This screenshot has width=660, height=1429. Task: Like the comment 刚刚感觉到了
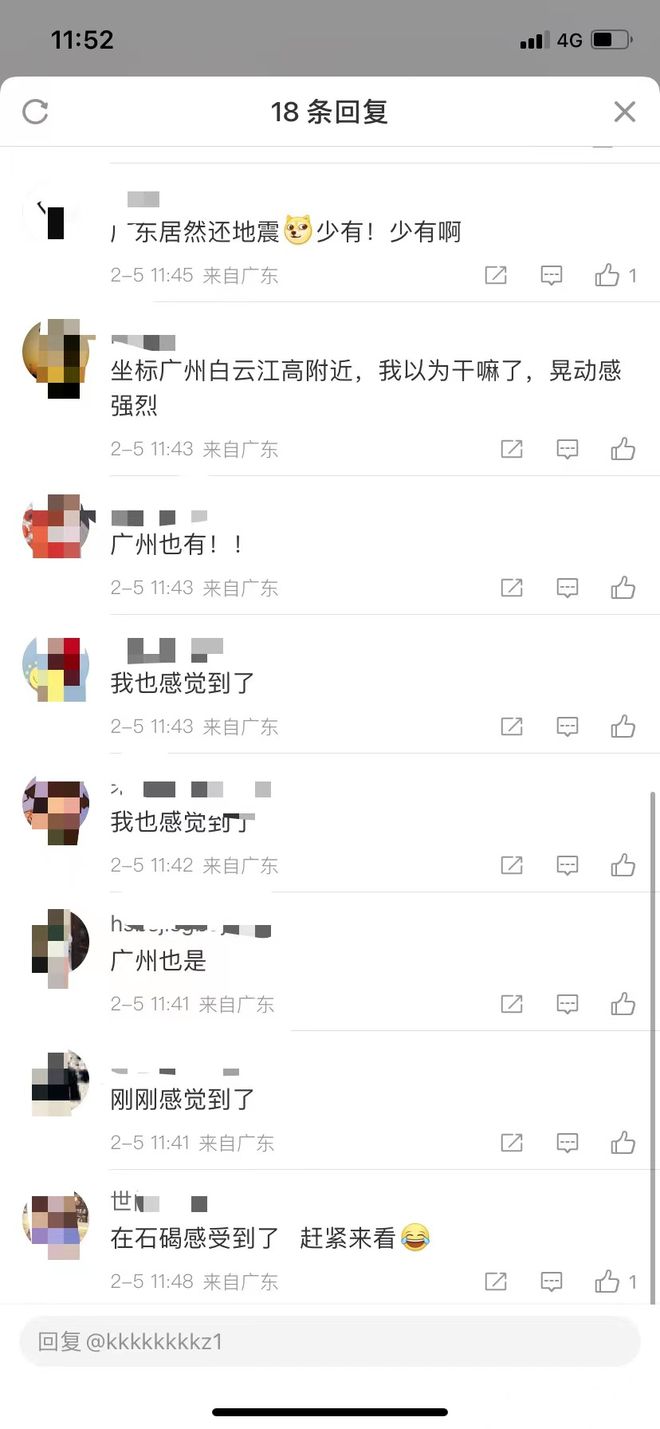pos(623,1142)
